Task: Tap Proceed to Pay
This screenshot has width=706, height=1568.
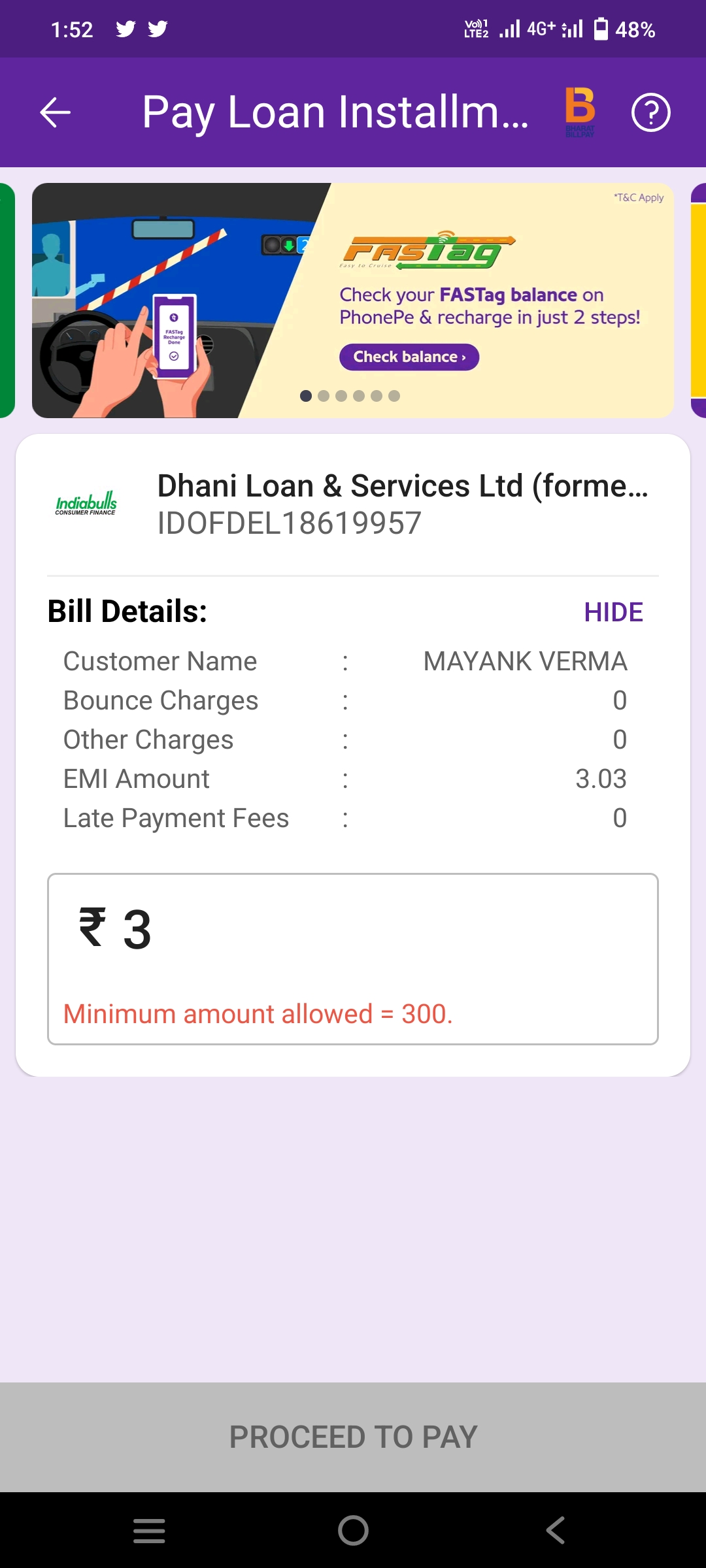Action: (x=353, y=1437)
